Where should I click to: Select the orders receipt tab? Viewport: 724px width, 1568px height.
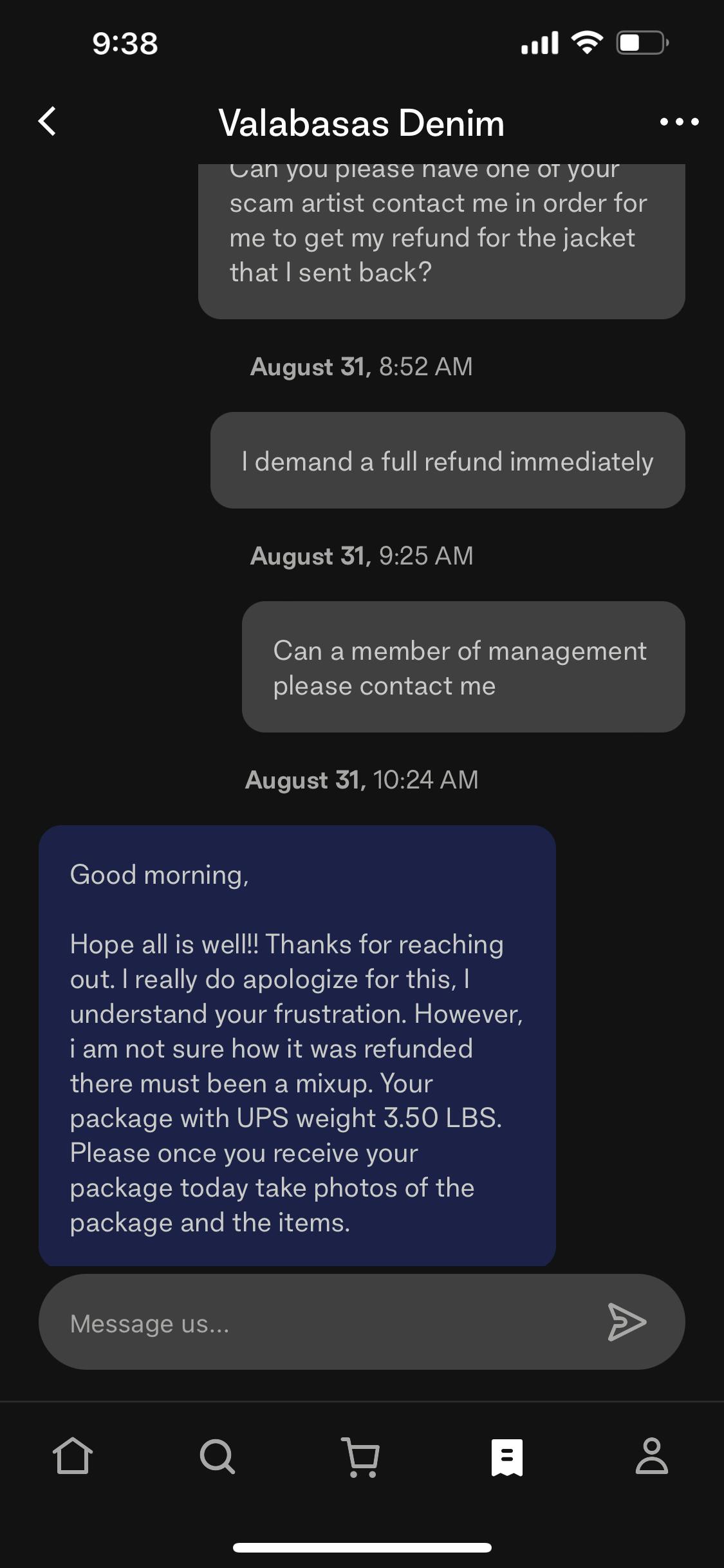point(506,1457)
